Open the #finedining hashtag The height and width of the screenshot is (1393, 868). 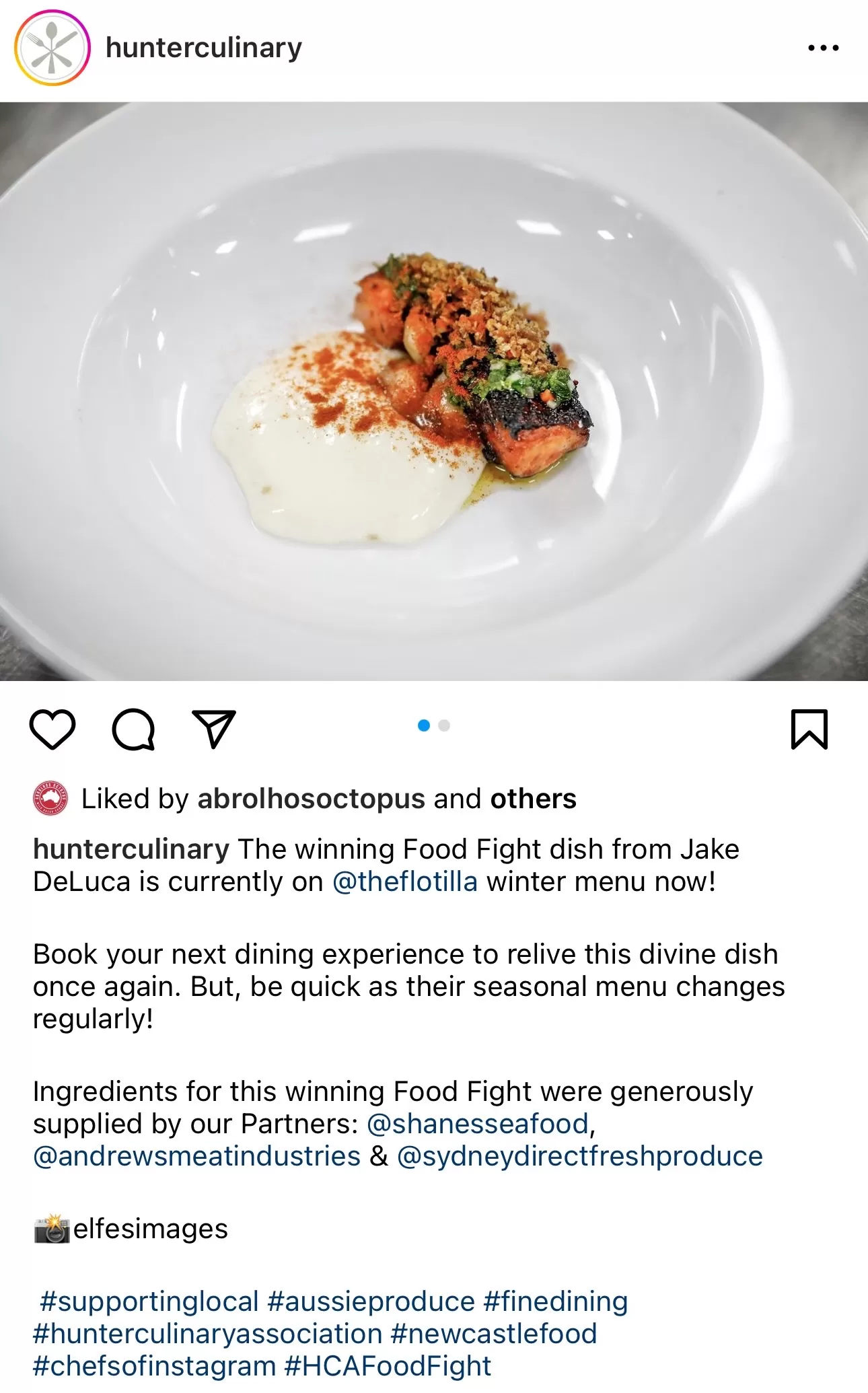(x=556, y=1301)
